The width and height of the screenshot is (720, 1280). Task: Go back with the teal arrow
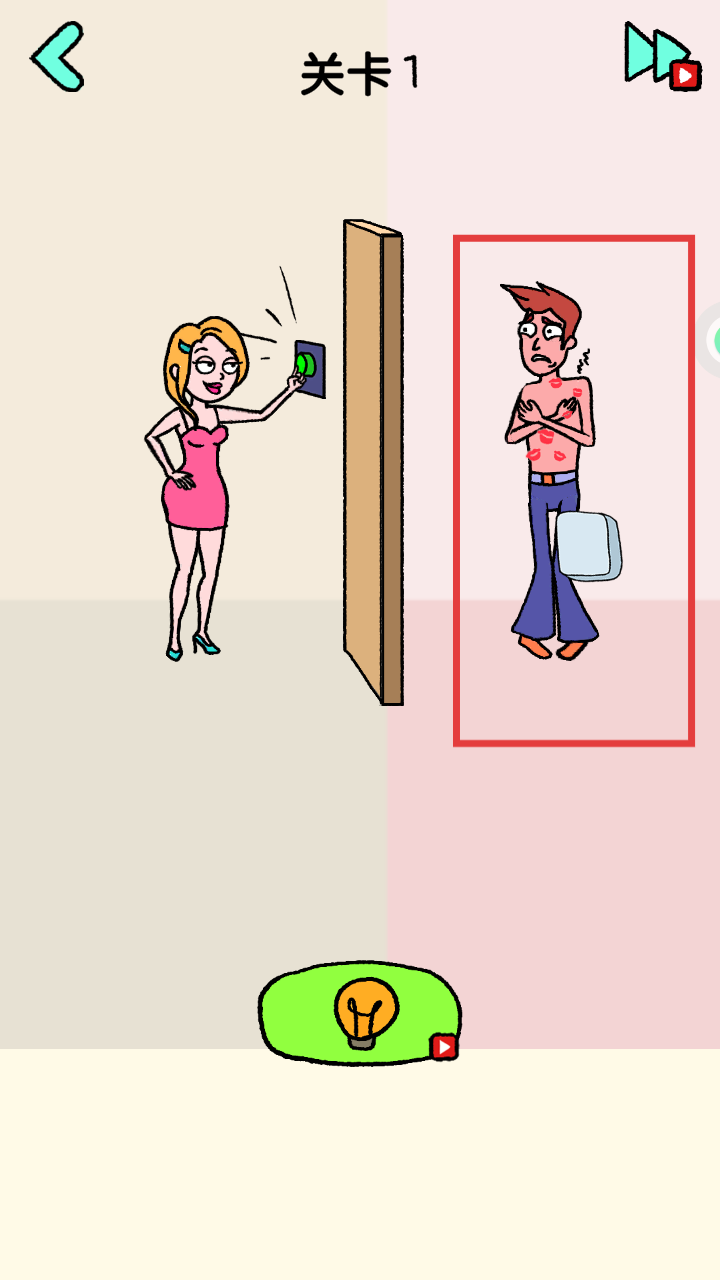pos(58,57)
